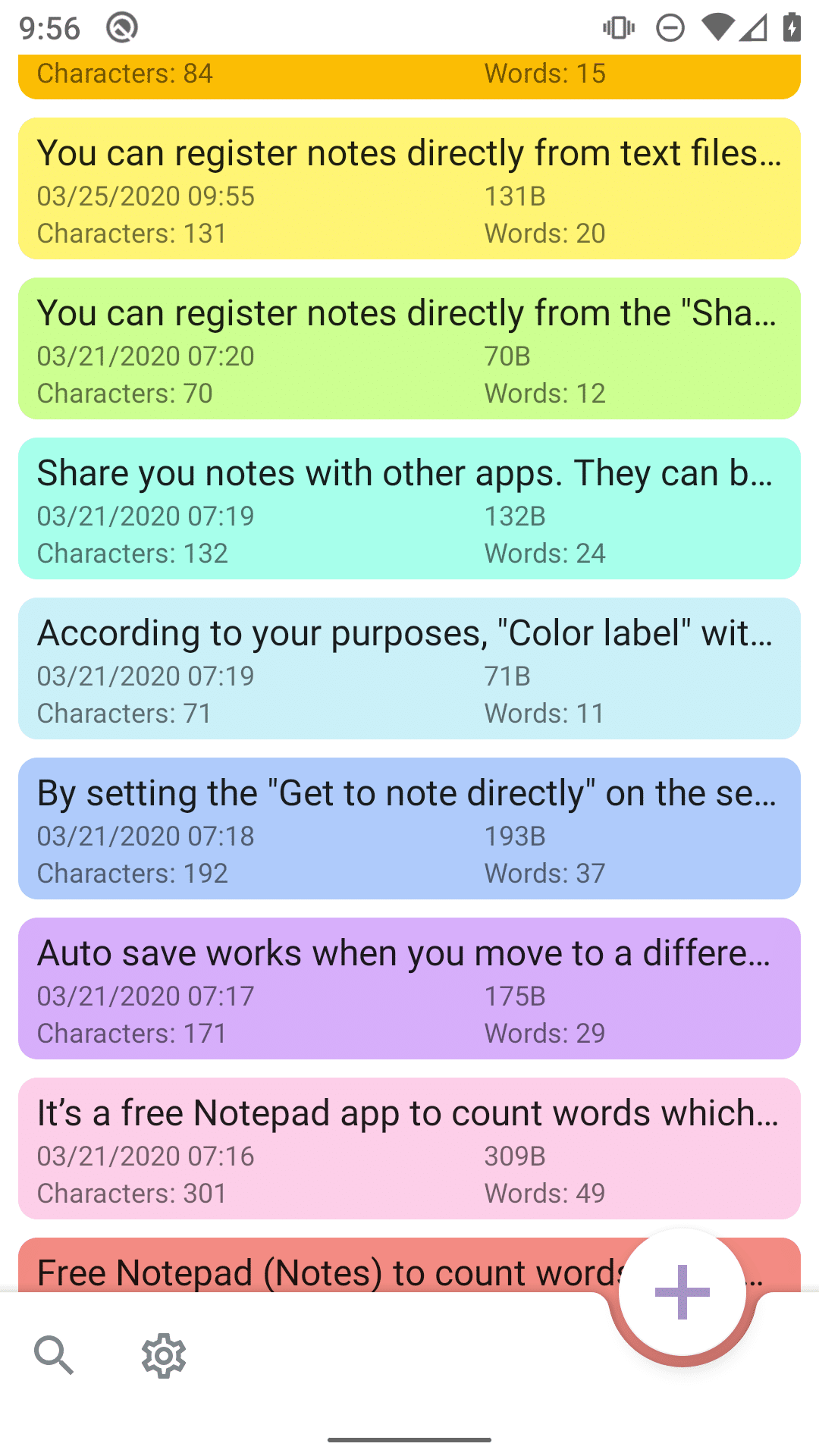Open the "Share you notes" note
Viewport: 819px width, 1456px height.
click(409, 508)
